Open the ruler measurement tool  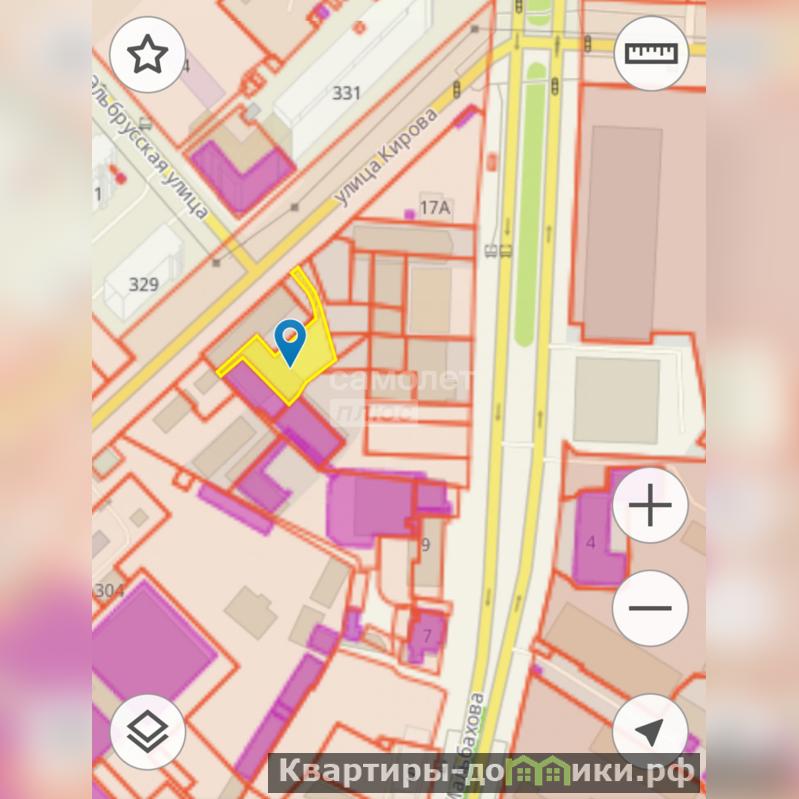(x=650, y=52)
